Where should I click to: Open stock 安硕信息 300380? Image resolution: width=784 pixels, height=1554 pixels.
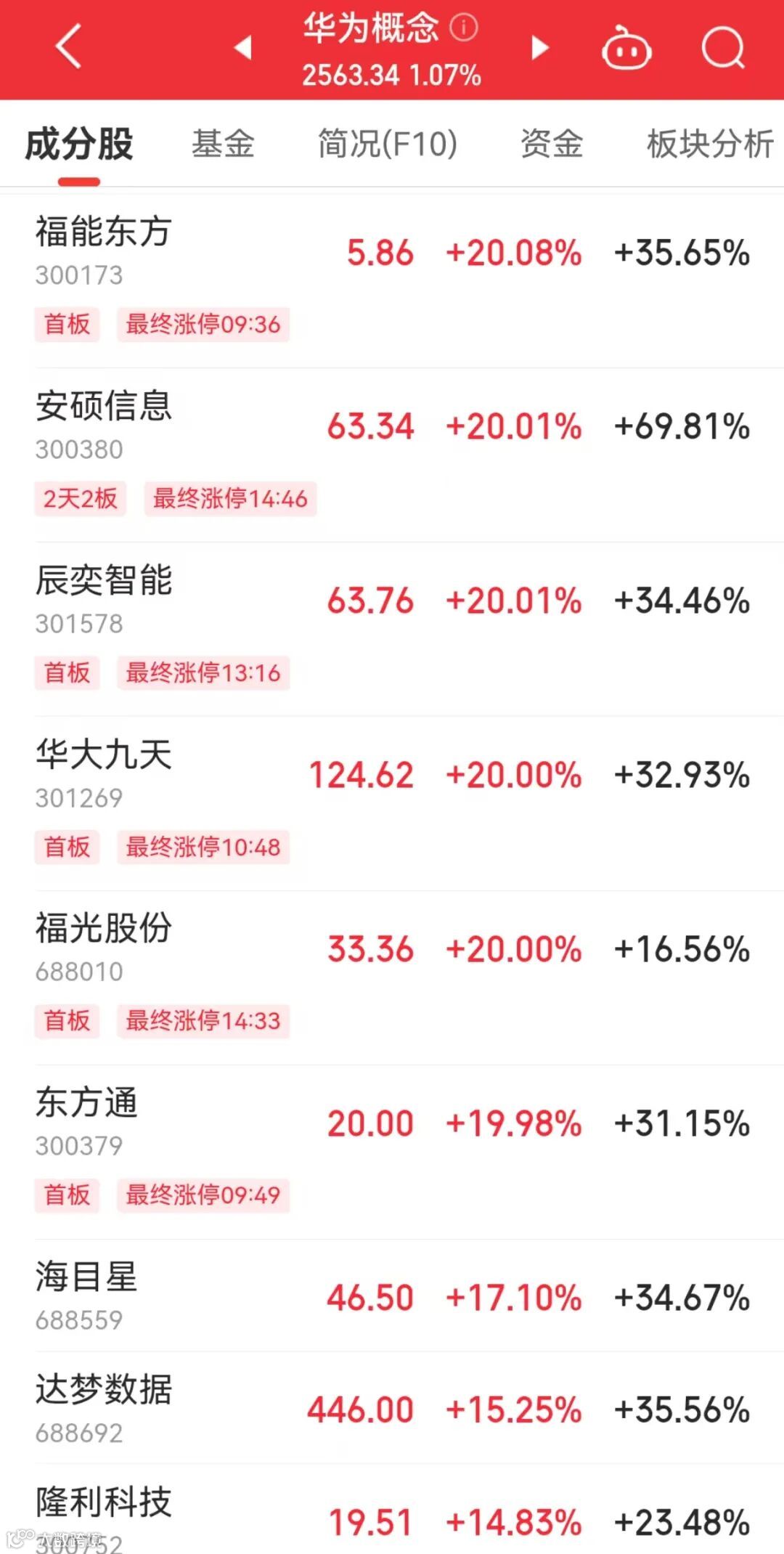coord(104,424)
